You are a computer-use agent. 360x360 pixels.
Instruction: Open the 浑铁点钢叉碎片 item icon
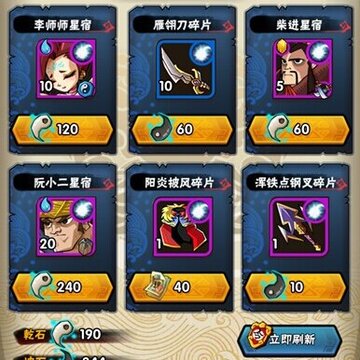point(299,227)
